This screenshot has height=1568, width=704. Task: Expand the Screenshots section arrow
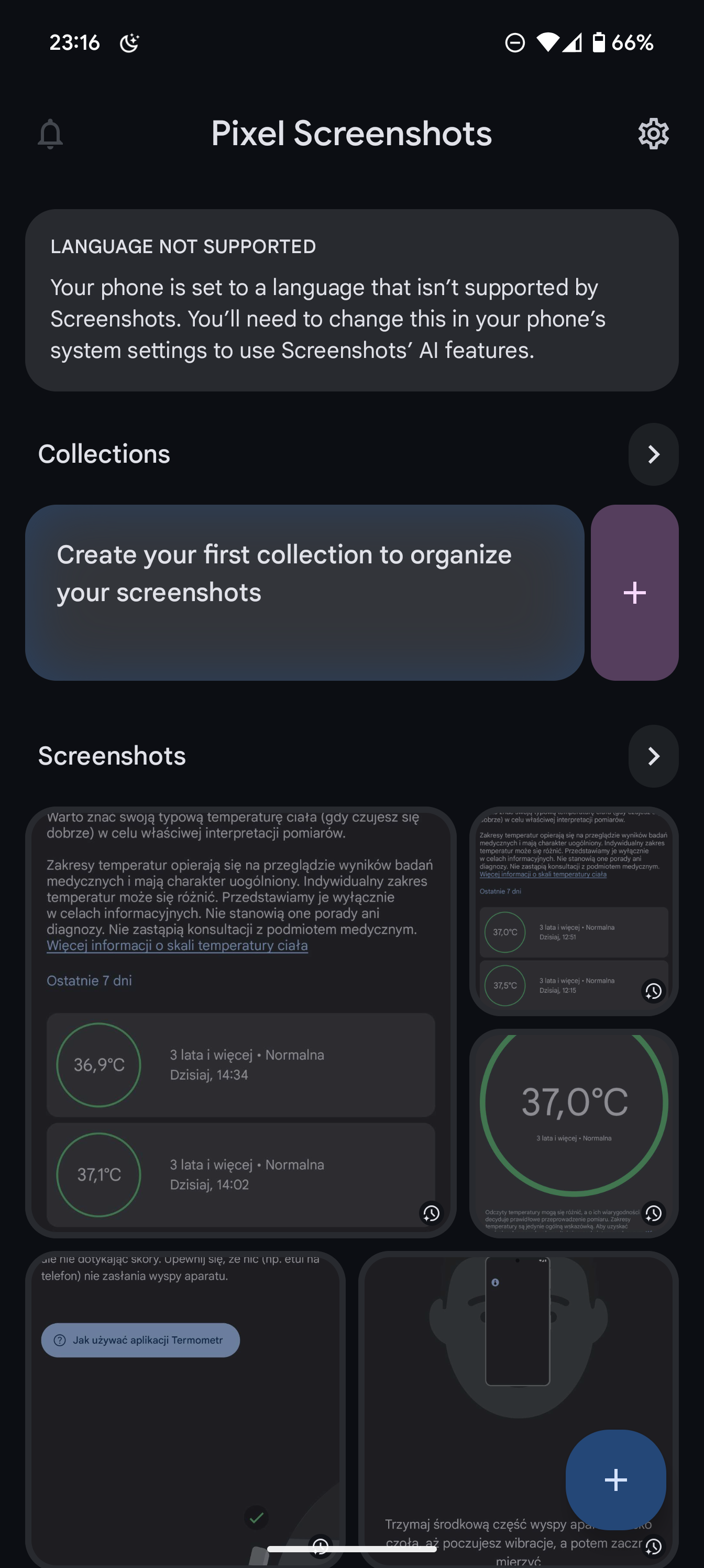tap(653, 756)
